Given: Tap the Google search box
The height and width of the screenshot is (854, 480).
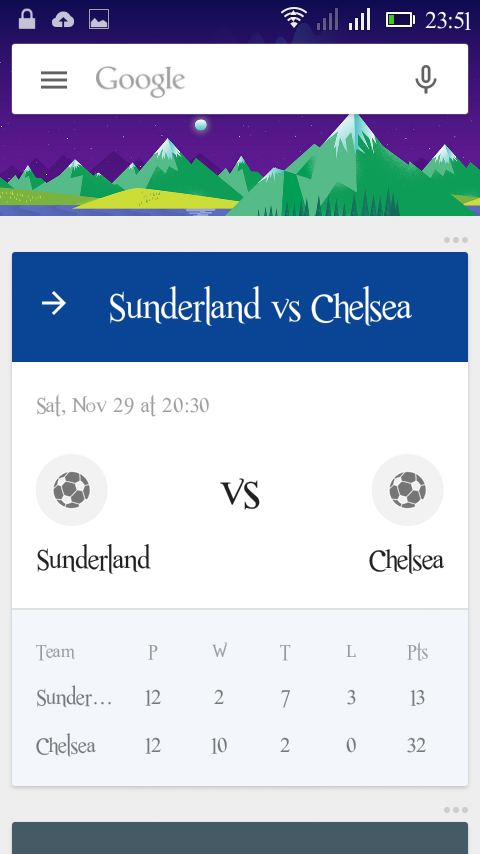Looking at the screenshot, I should pos(240,79).
